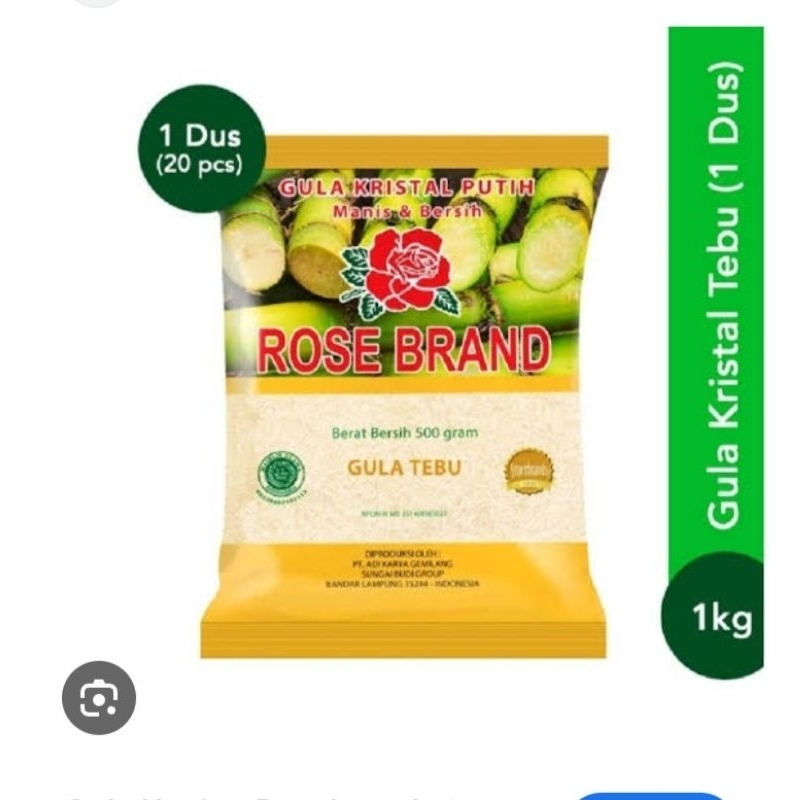
Task: View the next Gula Kristal Tebu image
Action: coord(714,350)
